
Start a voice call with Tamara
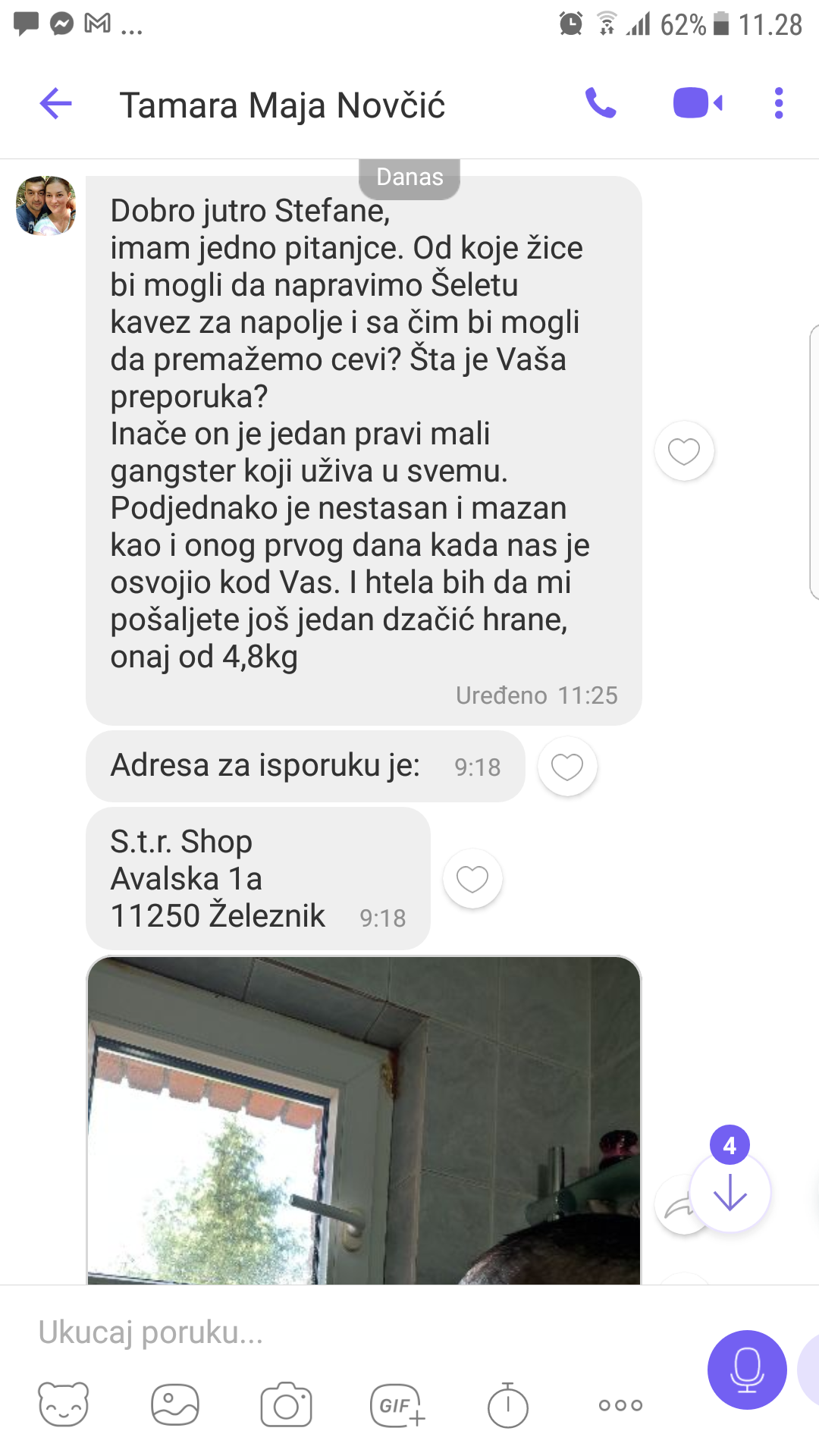(601, 103)
